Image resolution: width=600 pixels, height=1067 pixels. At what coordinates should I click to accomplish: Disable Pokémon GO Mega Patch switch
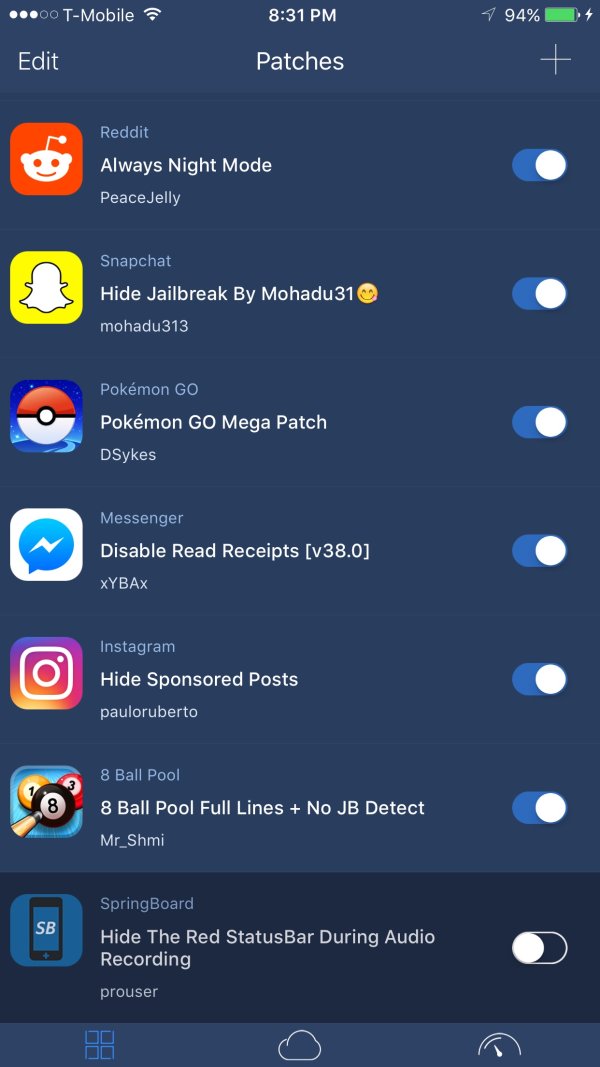coord(539,422)
